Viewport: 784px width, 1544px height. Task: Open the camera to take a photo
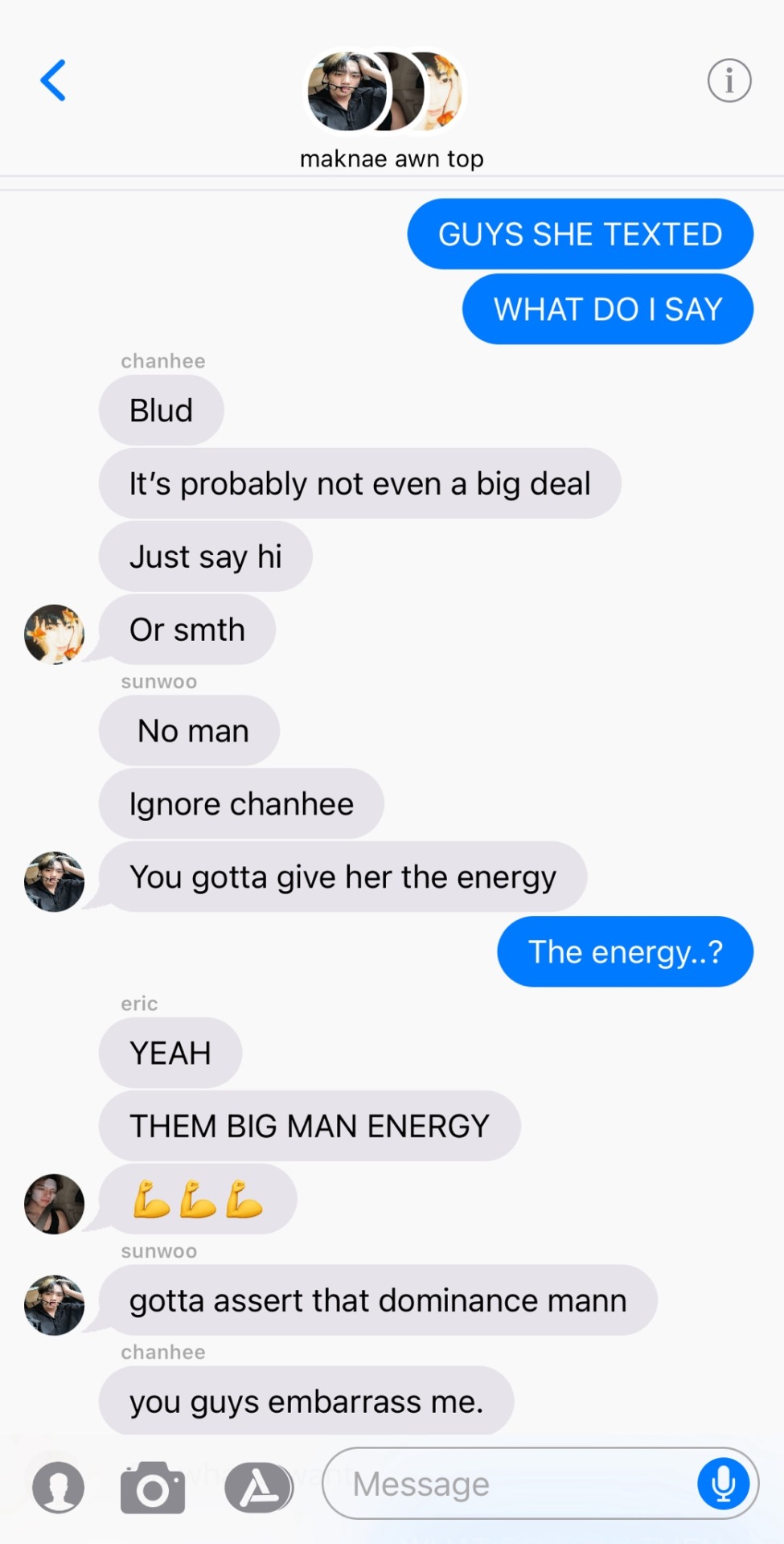[153, 1486]
